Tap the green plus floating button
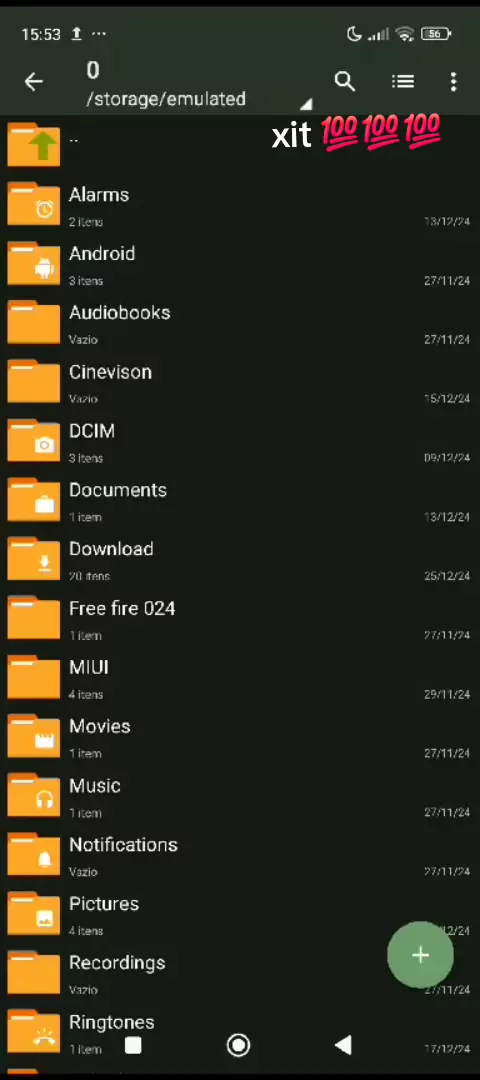Image resolution: width=480 pixels, height=1080 pixels. (x=420, y=955)
